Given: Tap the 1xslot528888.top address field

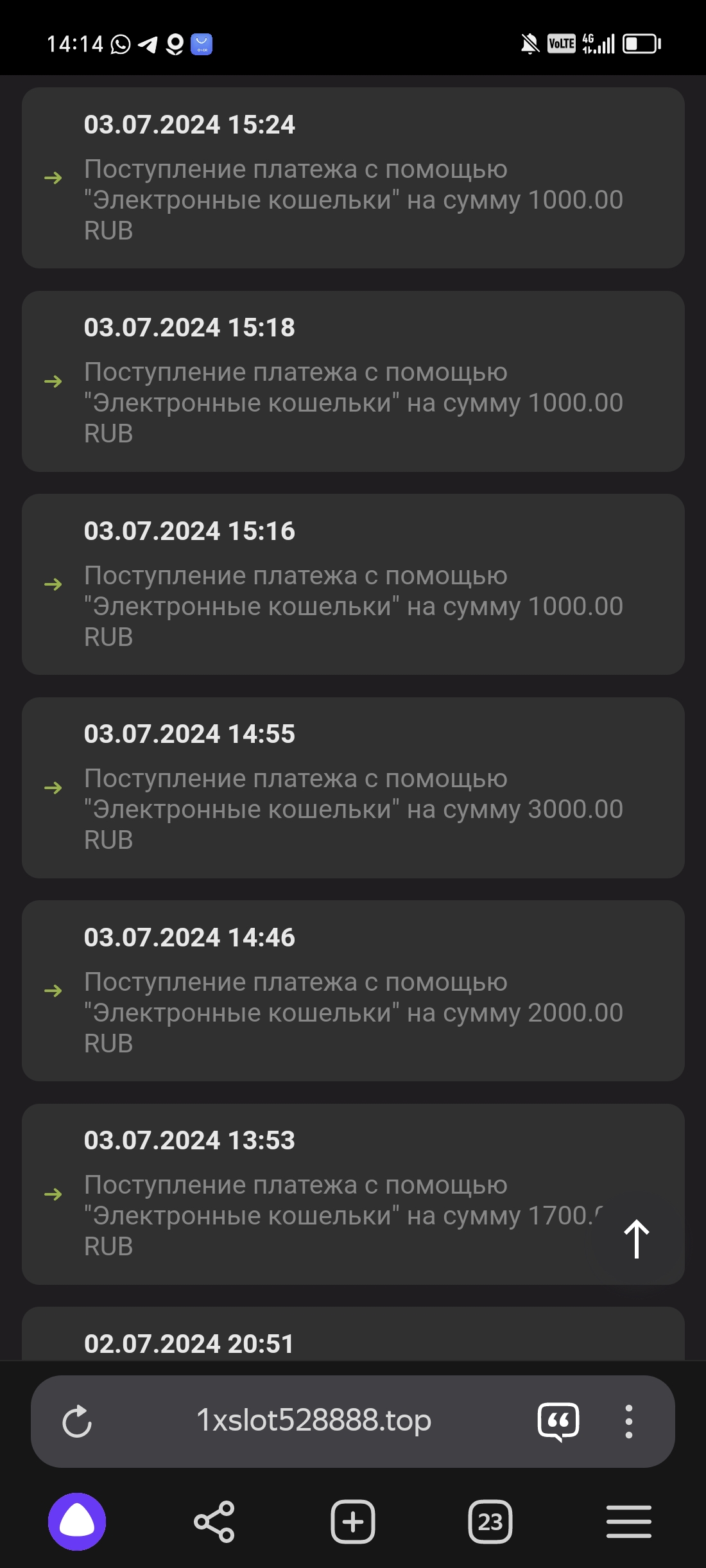Looking at the screenshot, I should pyautogui.click(x=314, y=1420).
